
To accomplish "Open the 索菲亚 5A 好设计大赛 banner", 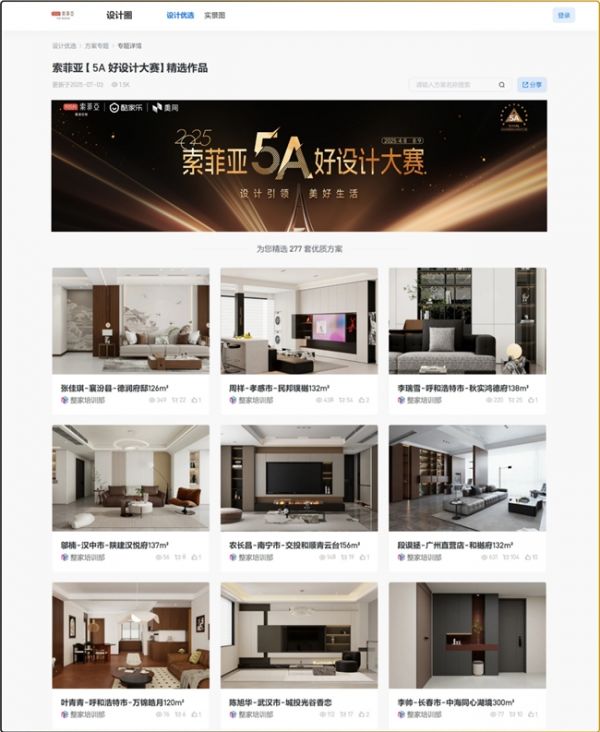I will click(x=299, y=165).
